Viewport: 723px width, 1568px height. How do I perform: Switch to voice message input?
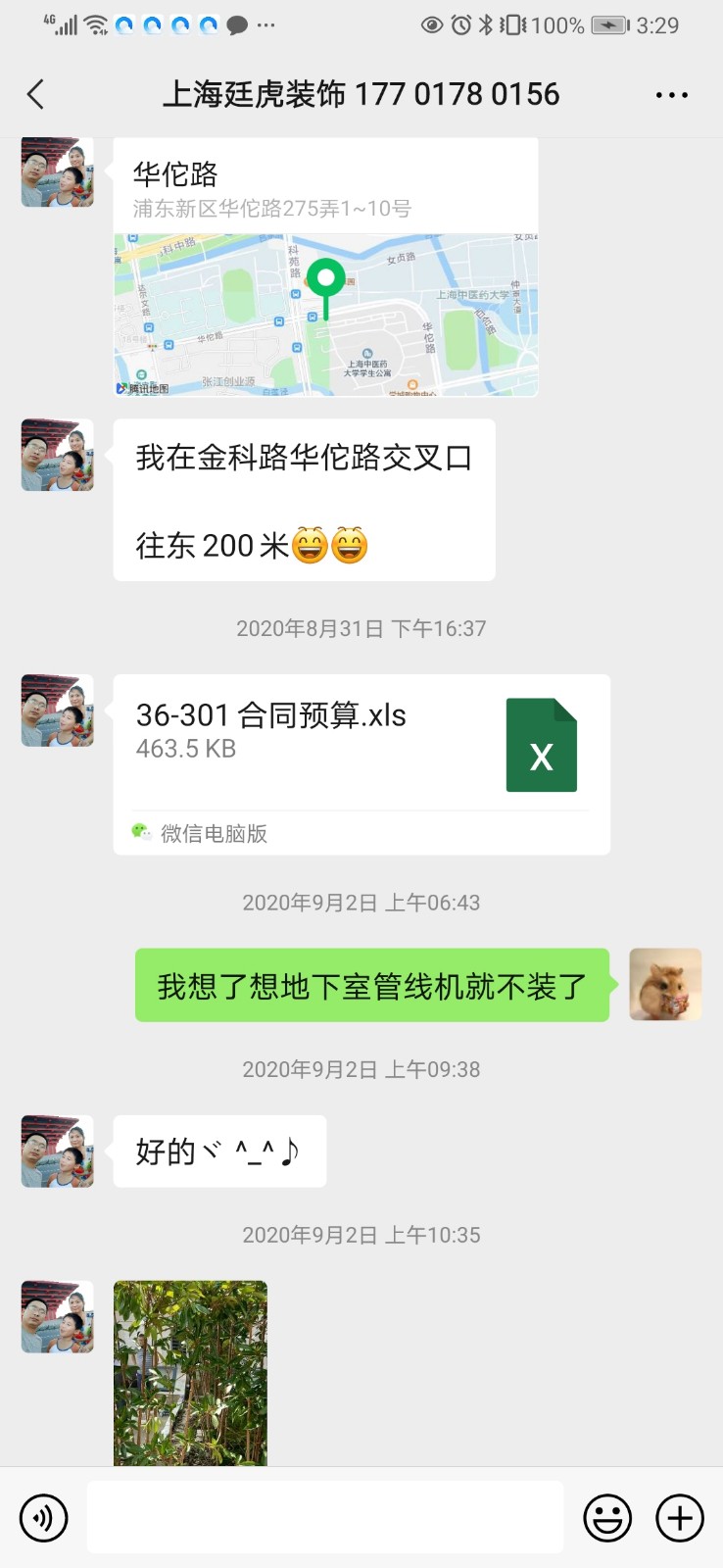(x=44, y=1518)
